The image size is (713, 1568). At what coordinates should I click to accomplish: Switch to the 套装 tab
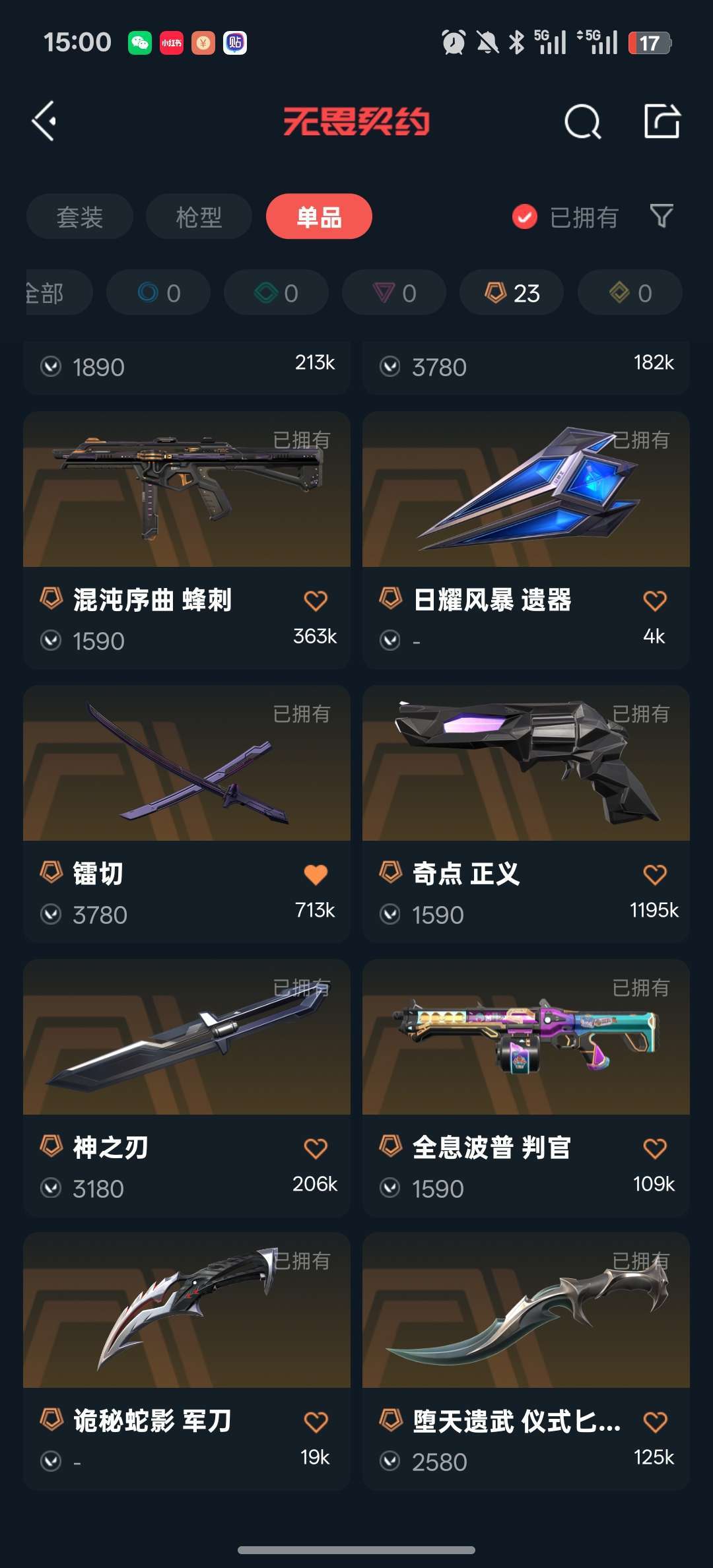coord(80,216)
